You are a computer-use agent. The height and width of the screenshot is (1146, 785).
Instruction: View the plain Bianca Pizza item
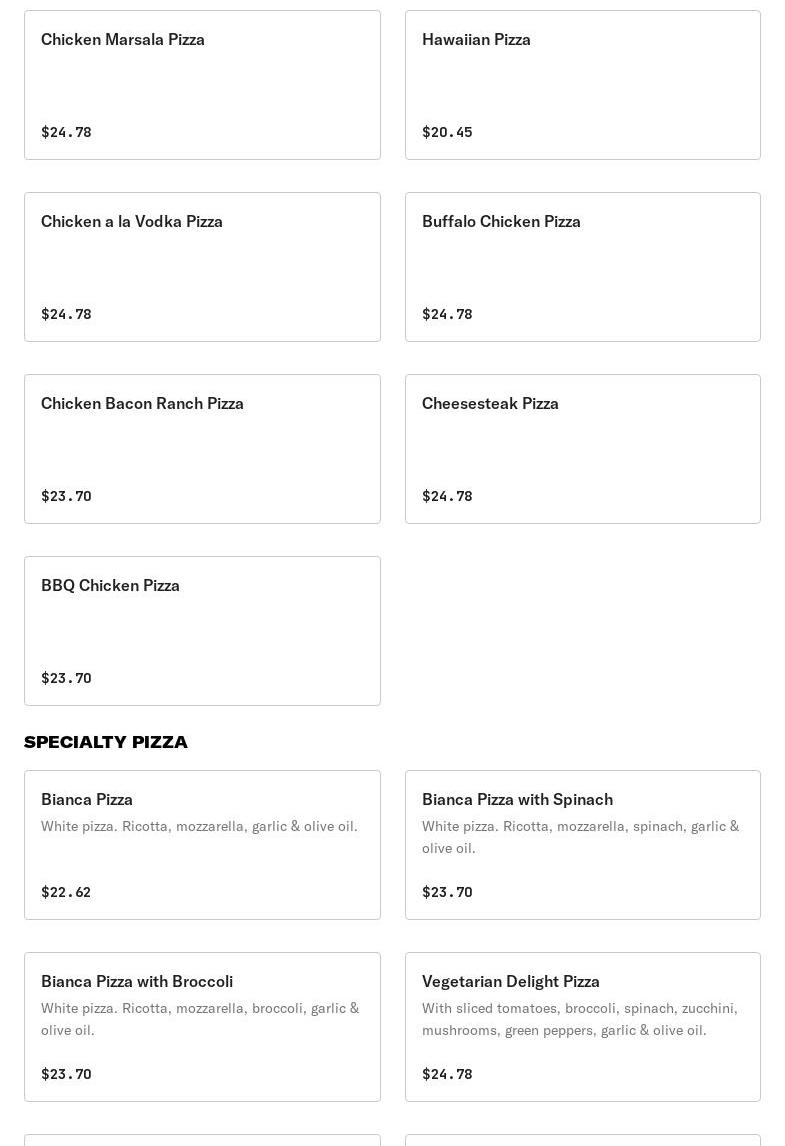pos(202,845)
